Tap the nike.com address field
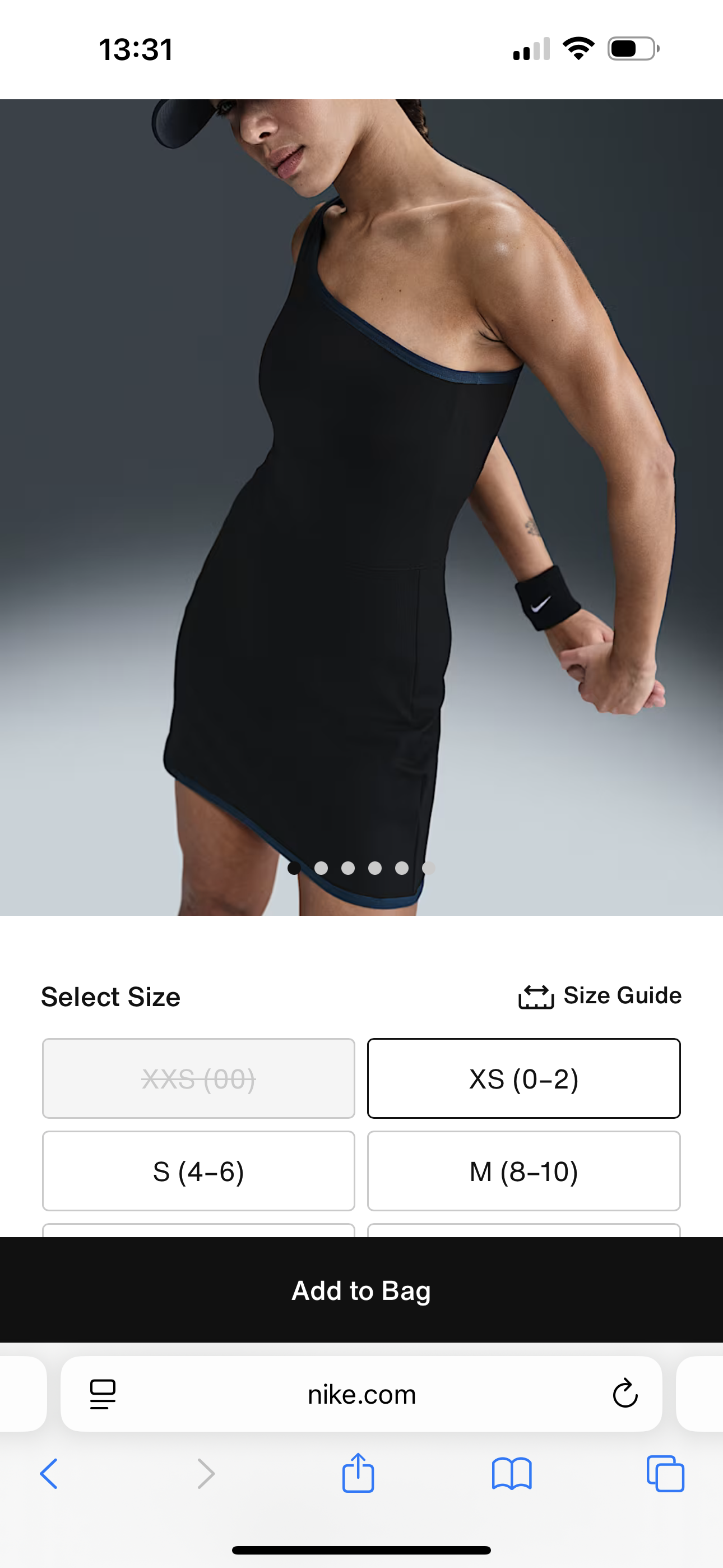Screen dimensions: 723x1568 coord(361,1394)
